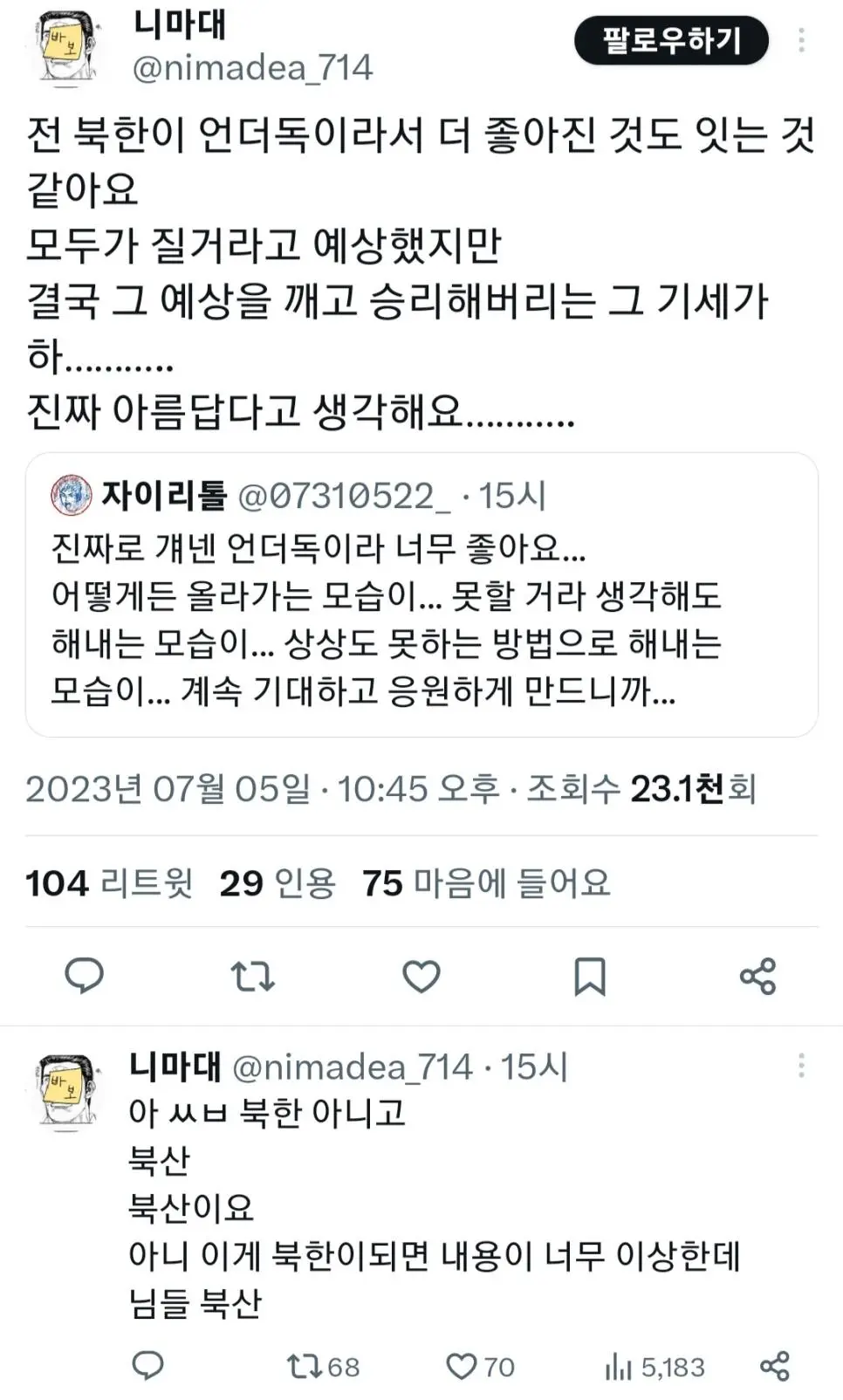The width and height of the screenshot is (843, 1400).
Task: Bookmark the main tweet
Action: tap(590, 976)
